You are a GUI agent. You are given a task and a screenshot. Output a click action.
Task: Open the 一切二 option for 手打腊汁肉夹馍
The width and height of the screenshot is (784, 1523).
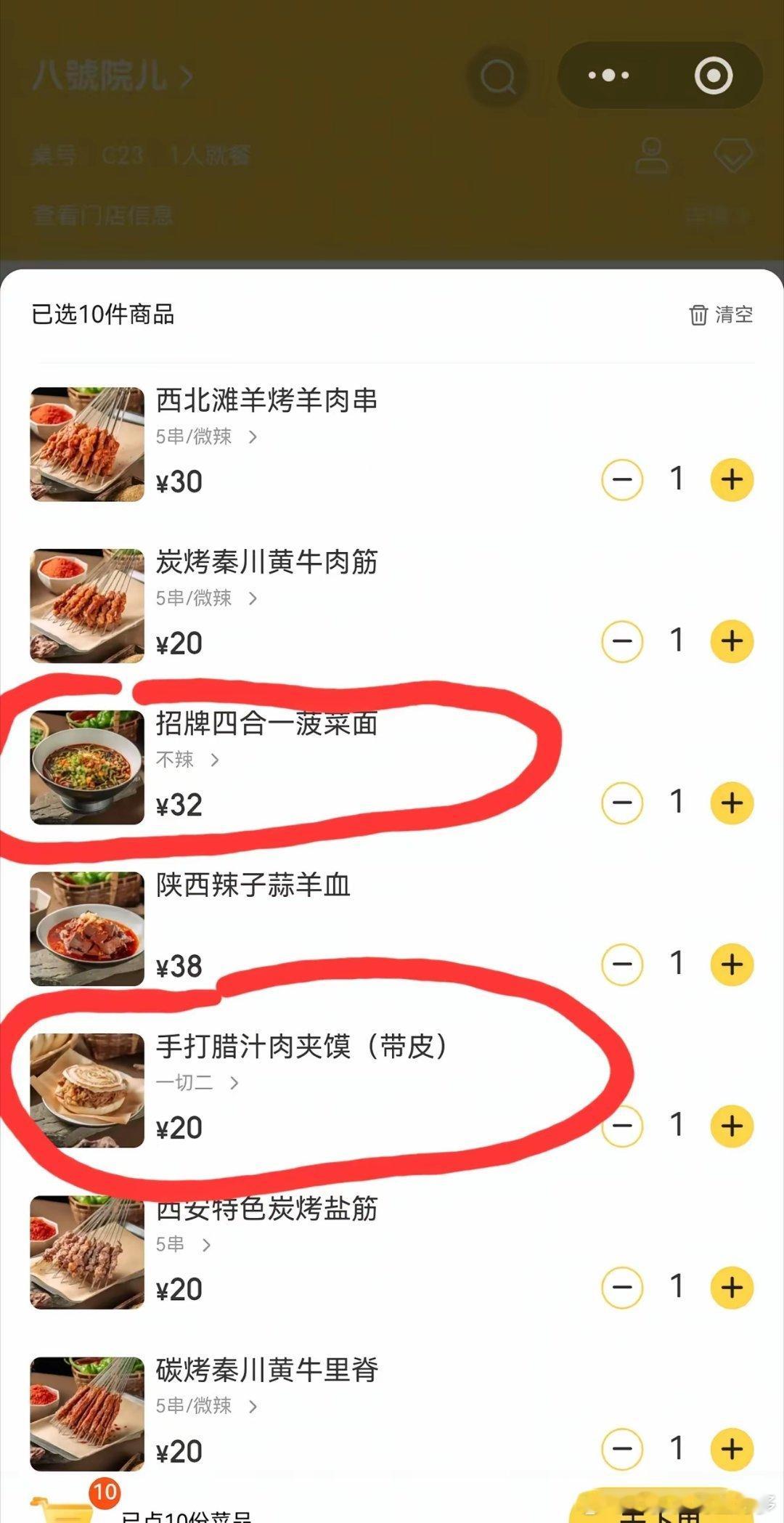(196, 1083)
